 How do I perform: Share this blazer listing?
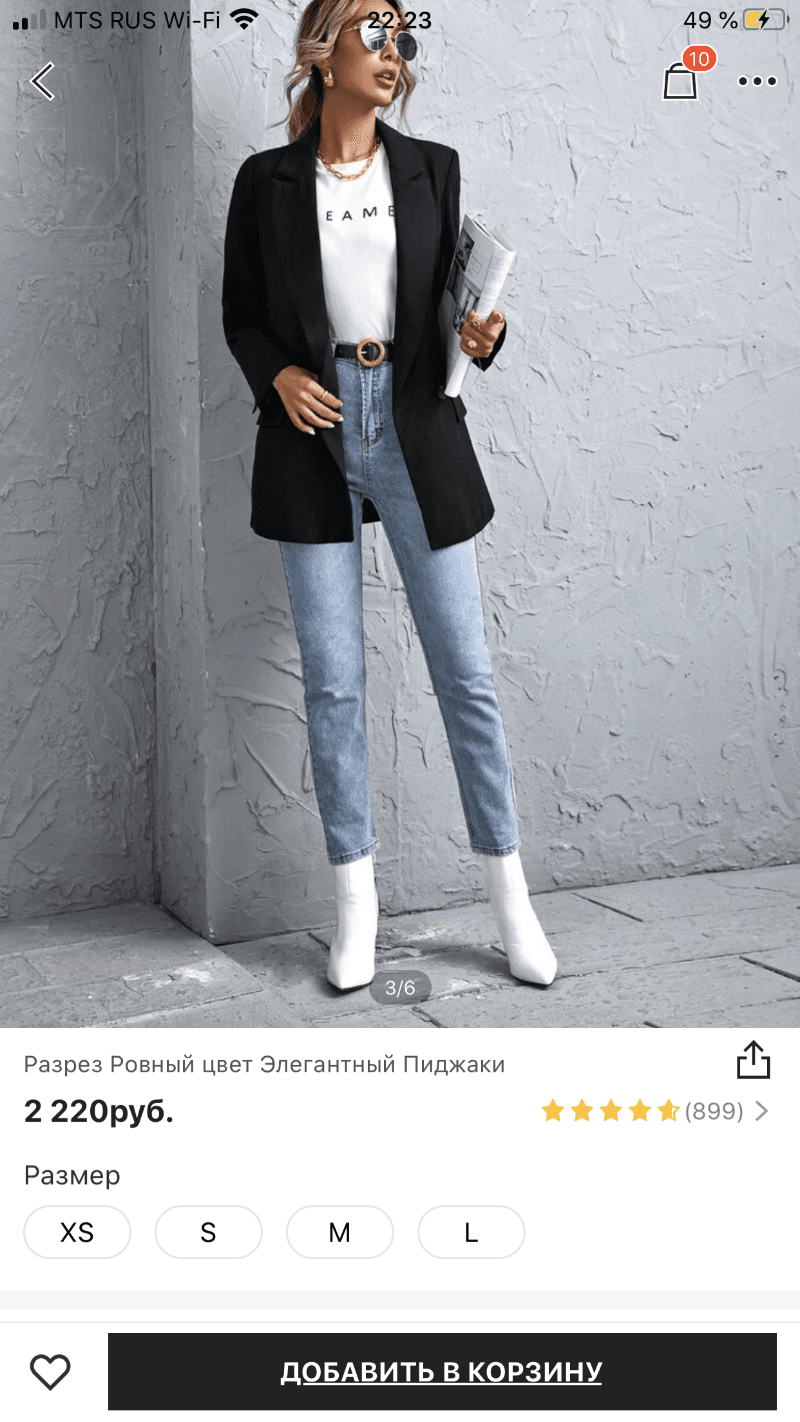click(x=754, y=1060)
